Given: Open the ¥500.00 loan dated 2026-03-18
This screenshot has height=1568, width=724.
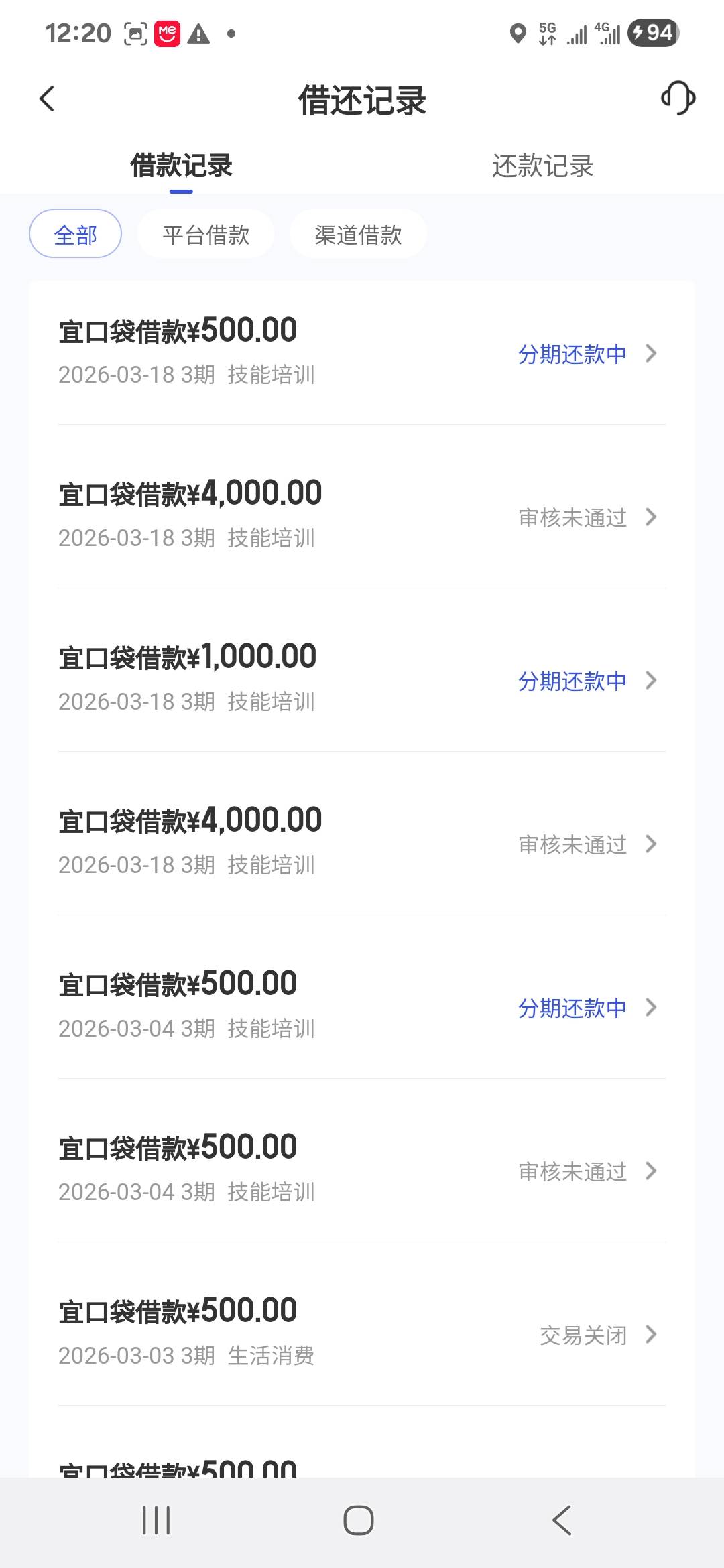Looking at the screenshot, I should (362, 352).
